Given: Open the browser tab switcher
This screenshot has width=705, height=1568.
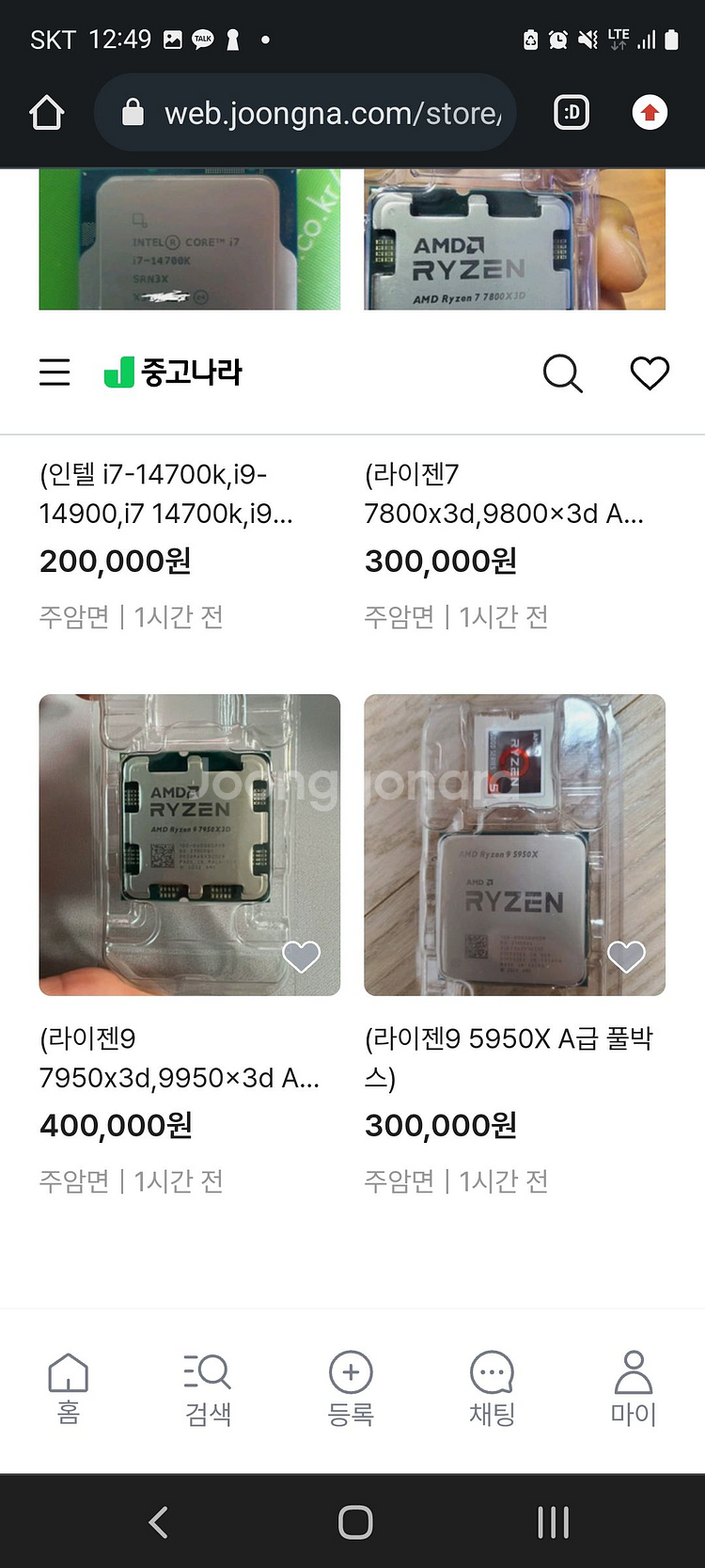Looking at the screenshot, I should point(572,113).
